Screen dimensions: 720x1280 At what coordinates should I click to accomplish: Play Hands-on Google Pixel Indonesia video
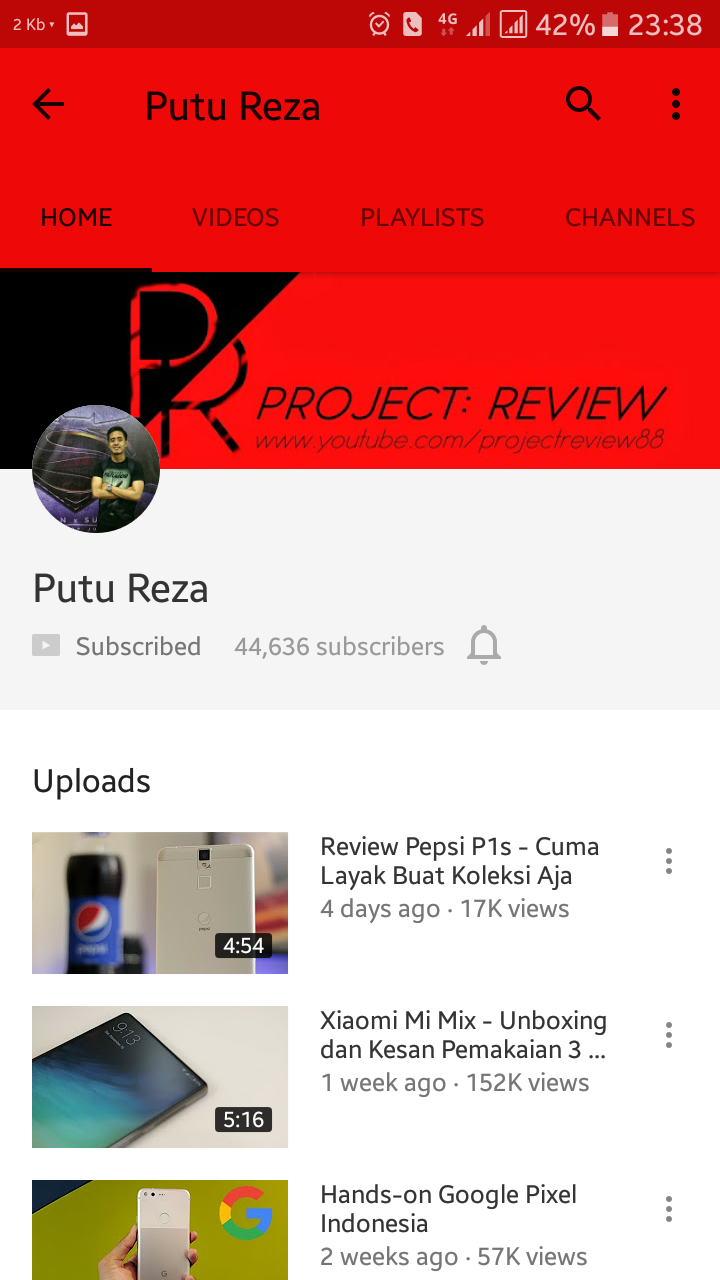click(160, 1230)
